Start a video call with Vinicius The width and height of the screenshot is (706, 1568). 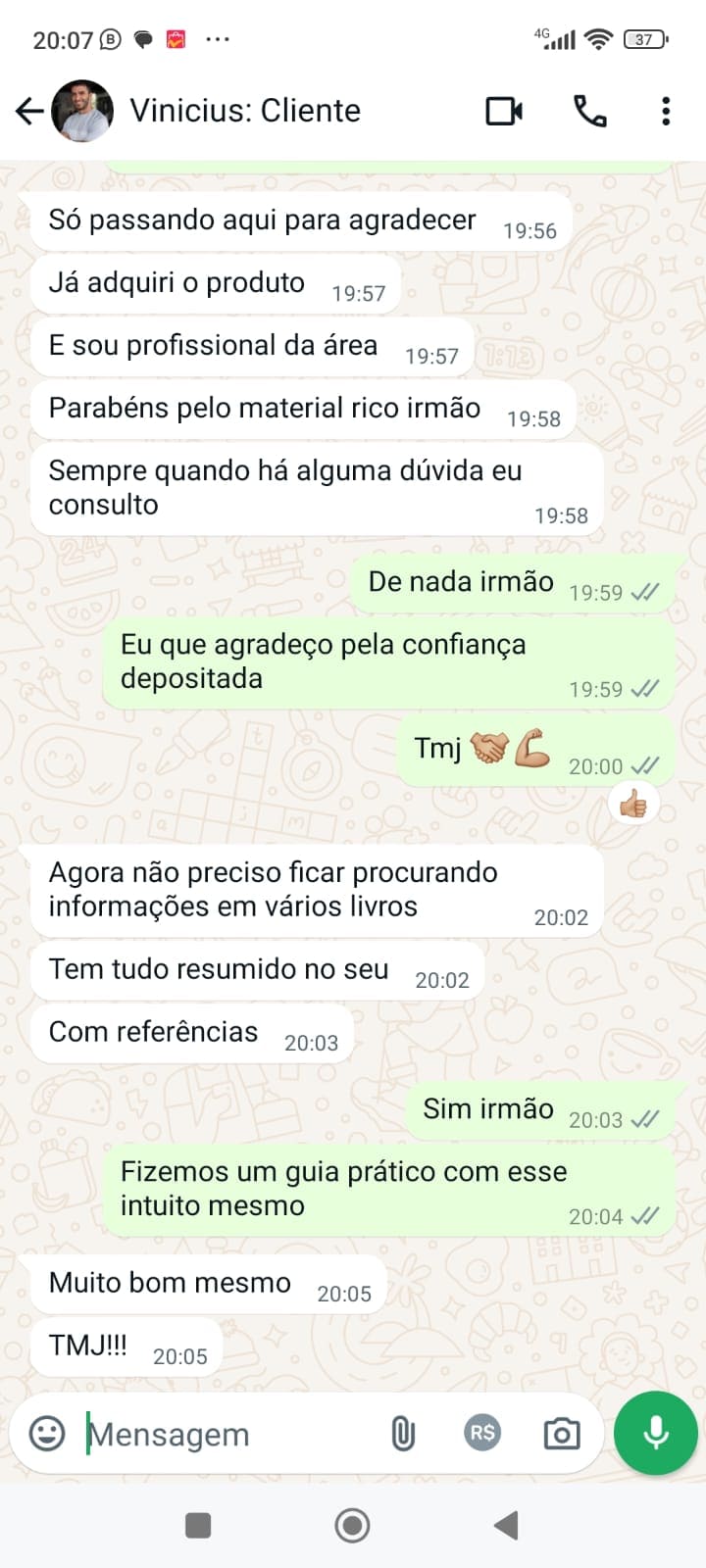point(504,111)
